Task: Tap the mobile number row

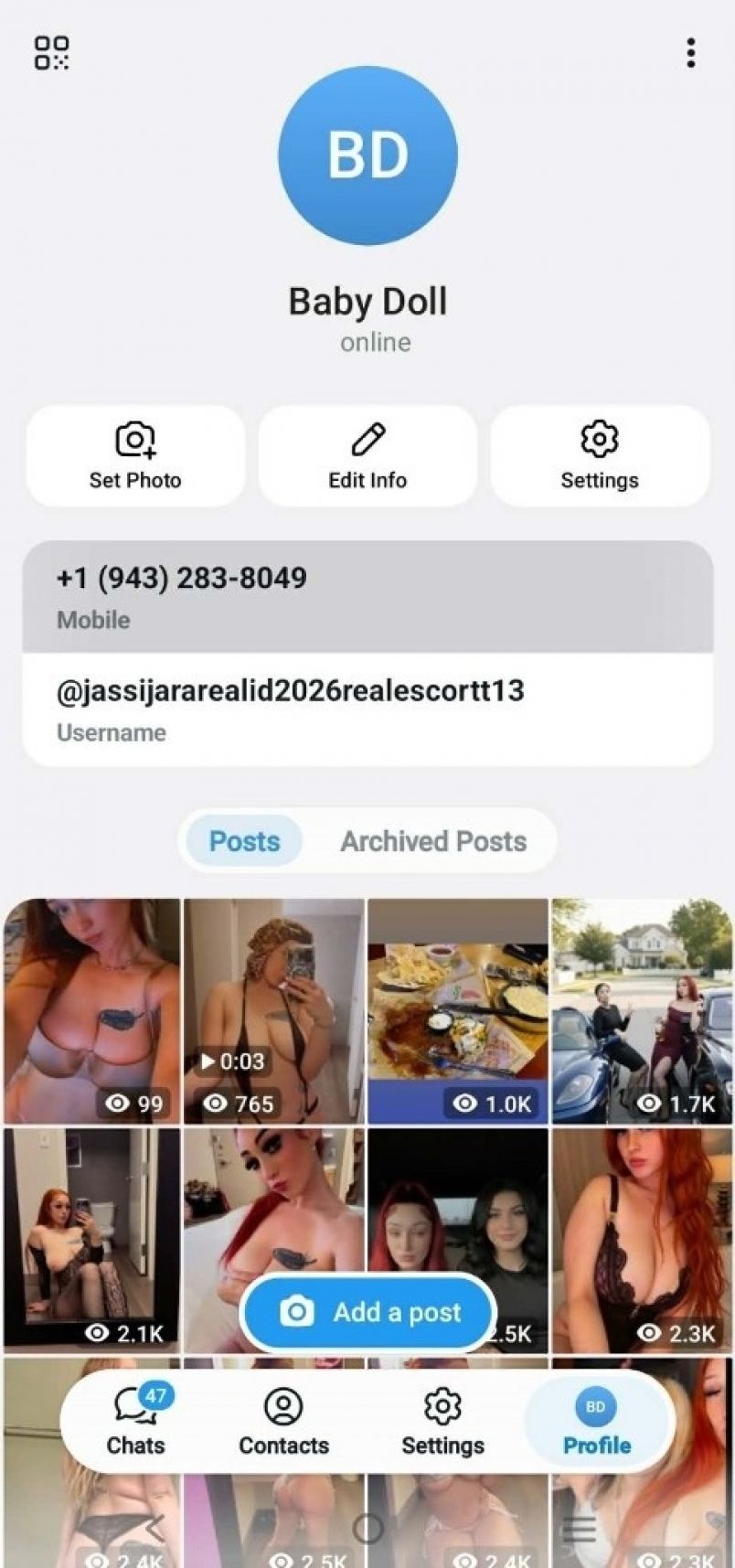Action: (x=367, y=596)
